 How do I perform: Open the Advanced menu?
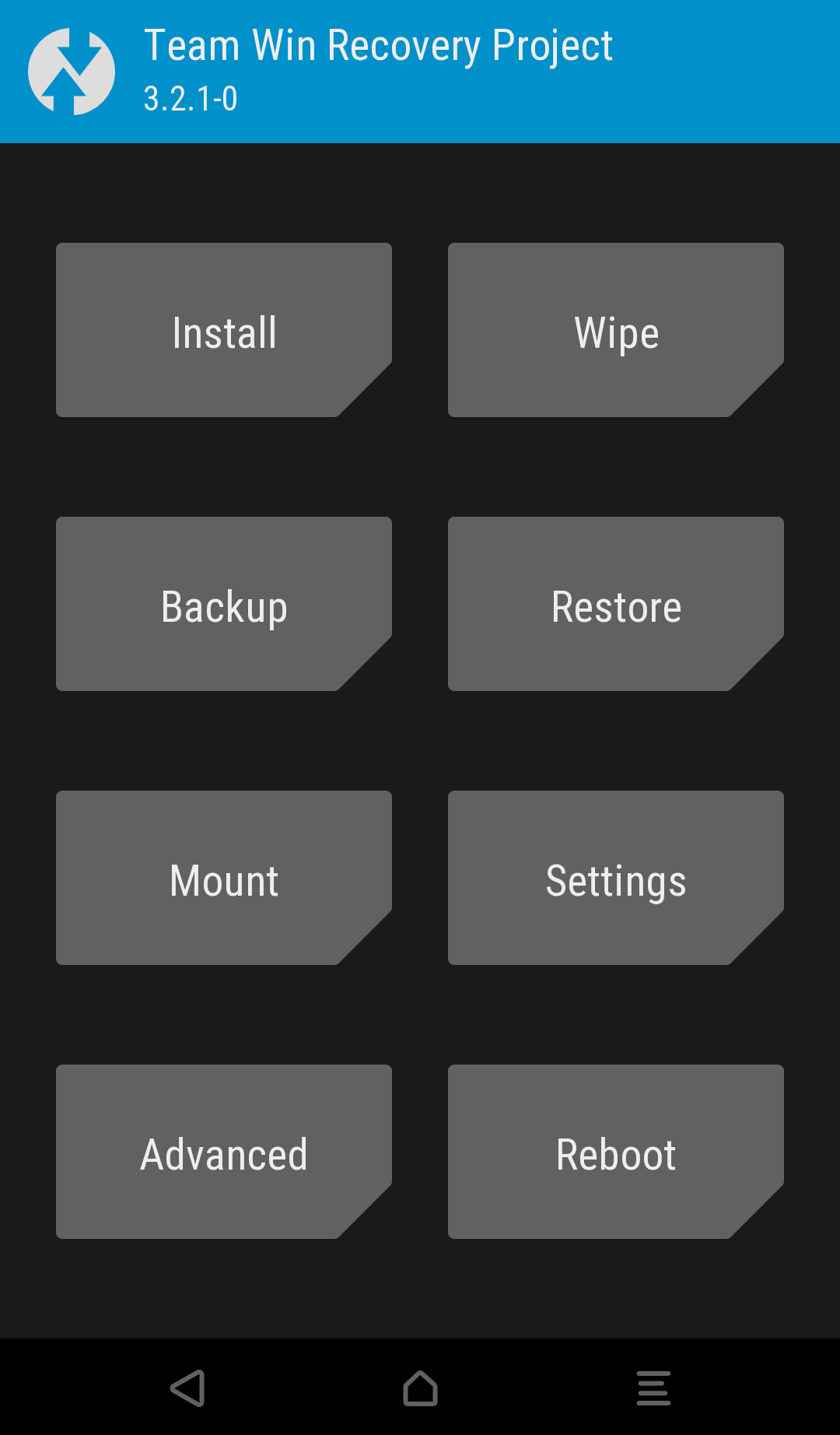tap(223, 1153)
